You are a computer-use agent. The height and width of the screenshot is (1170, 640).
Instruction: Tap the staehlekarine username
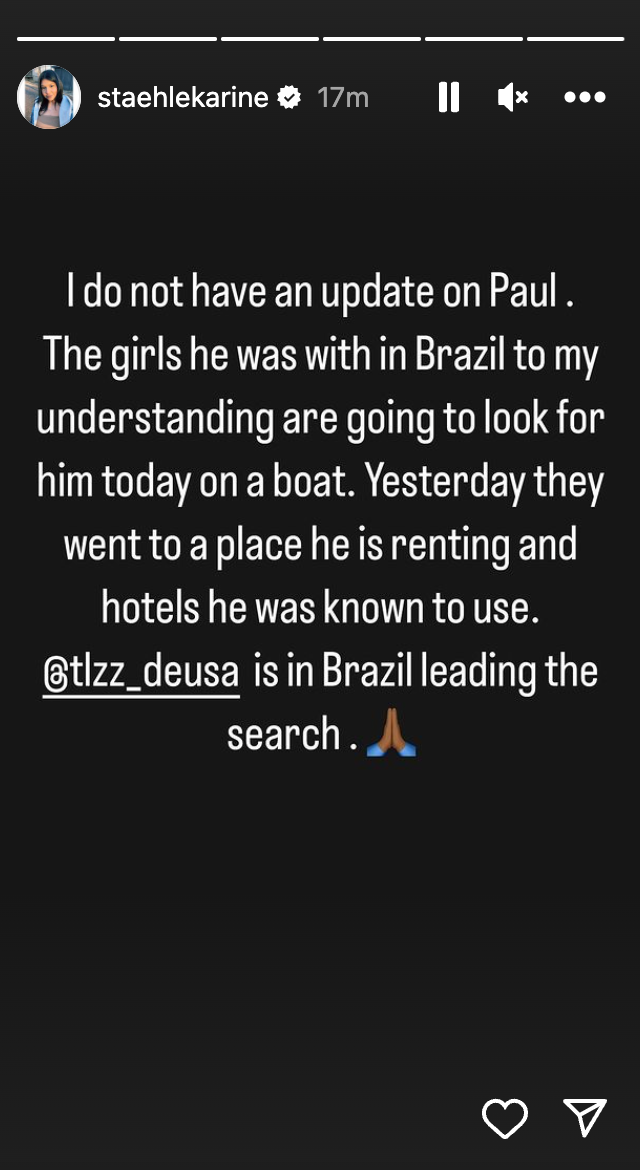pyautogui.click(x=183, y=97)
